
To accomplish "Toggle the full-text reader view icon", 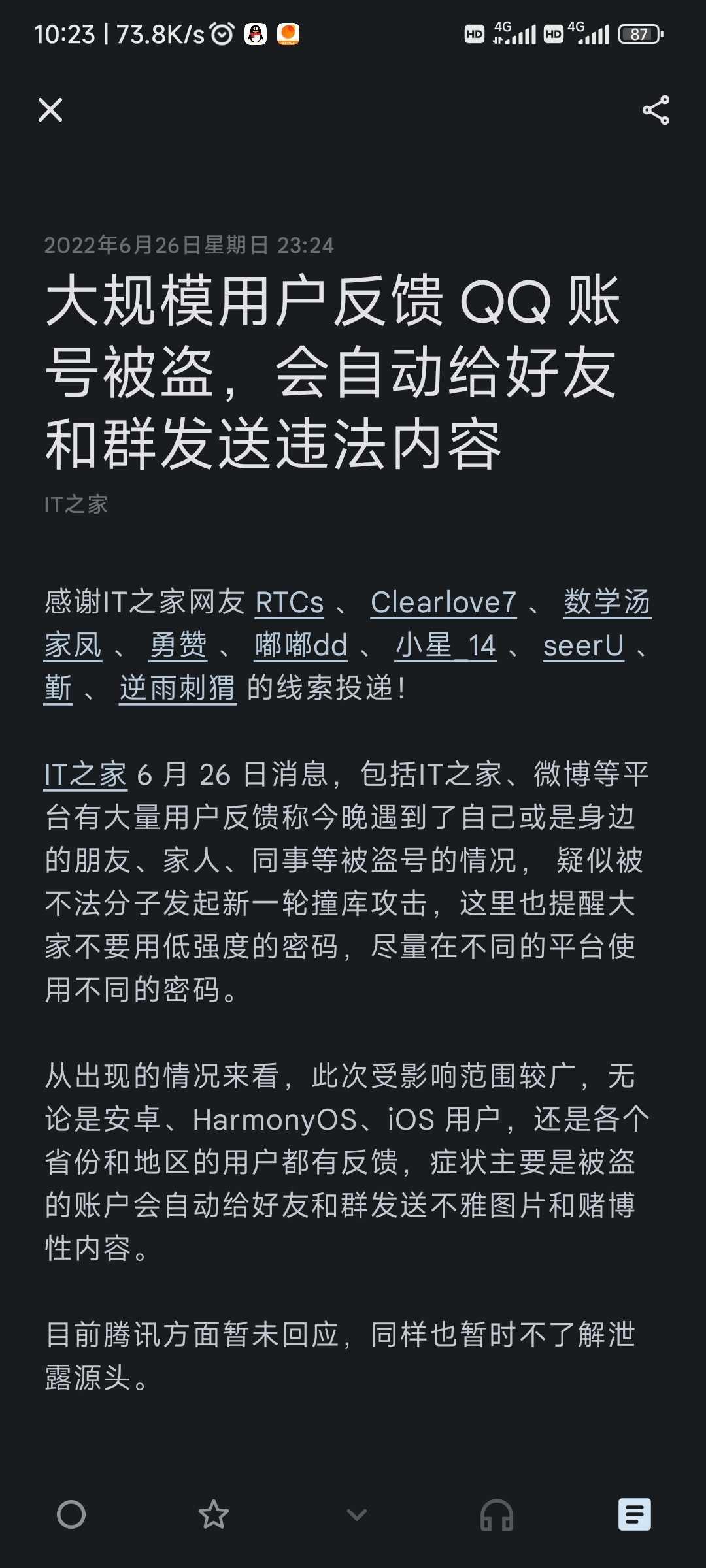I will tap(634, 1514).
